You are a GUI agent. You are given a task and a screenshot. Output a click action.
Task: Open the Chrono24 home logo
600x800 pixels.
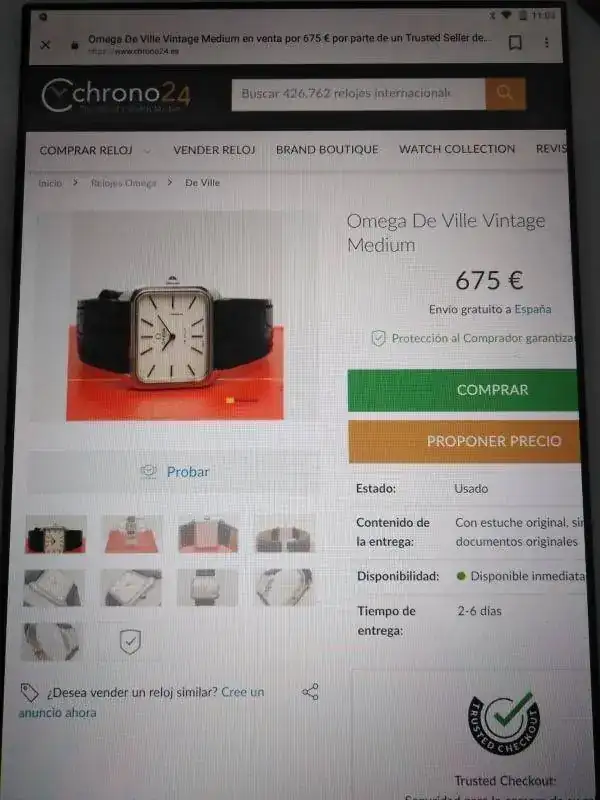pyautogui.click(x=115, y=95)
